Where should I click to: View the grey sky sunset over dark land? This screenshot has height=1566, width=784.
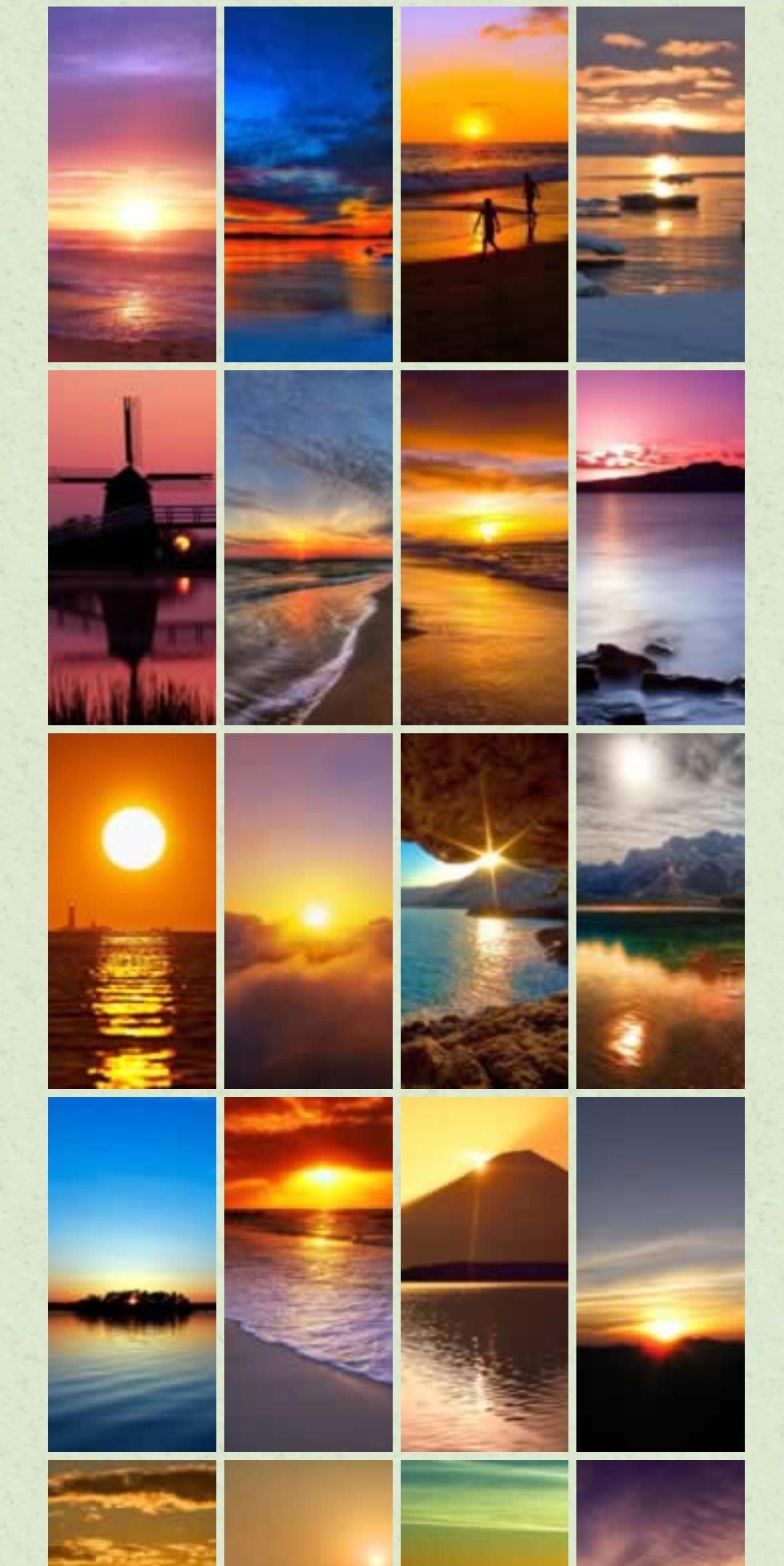pyautogui.click(x=660, y=1274)
